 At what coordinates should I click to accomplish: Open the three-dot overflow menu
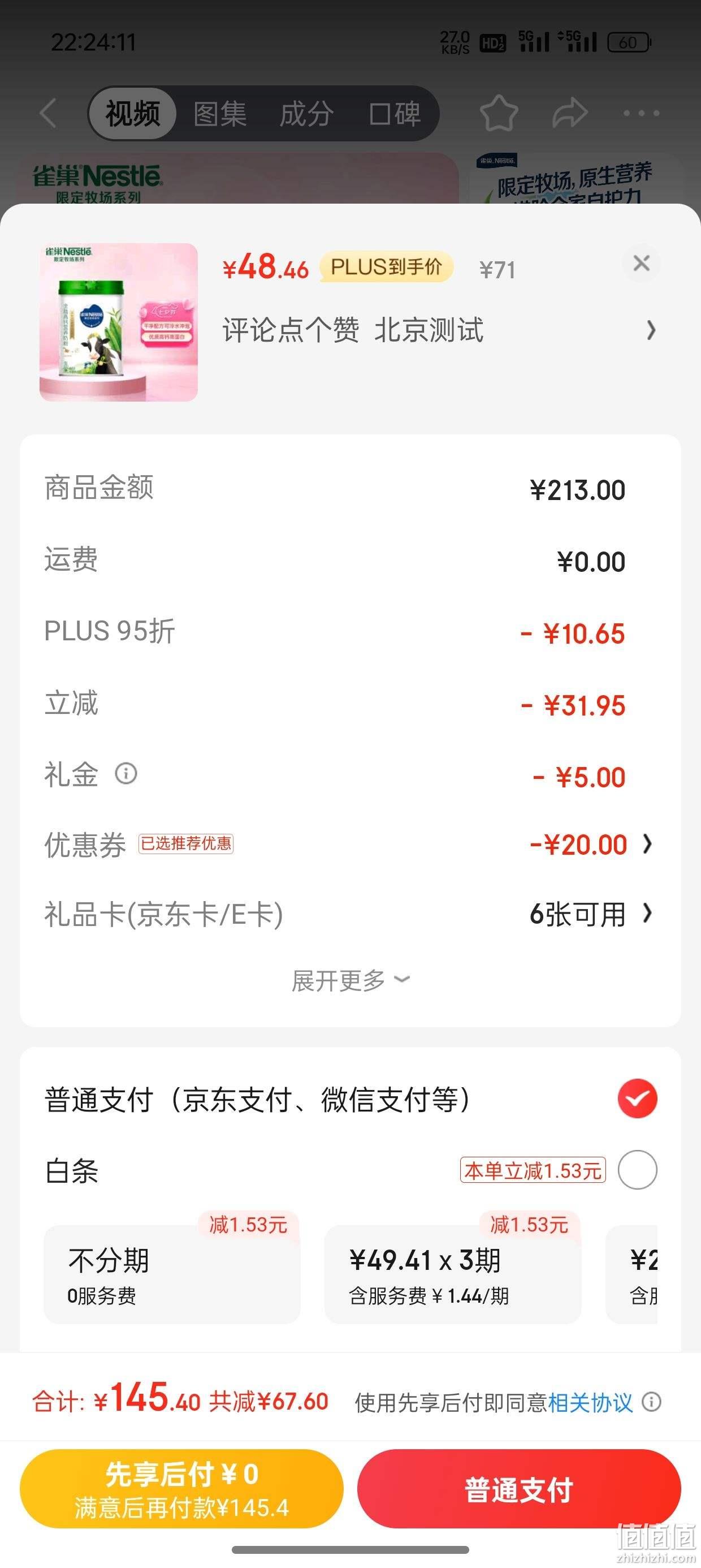click(x=642, y=113)
